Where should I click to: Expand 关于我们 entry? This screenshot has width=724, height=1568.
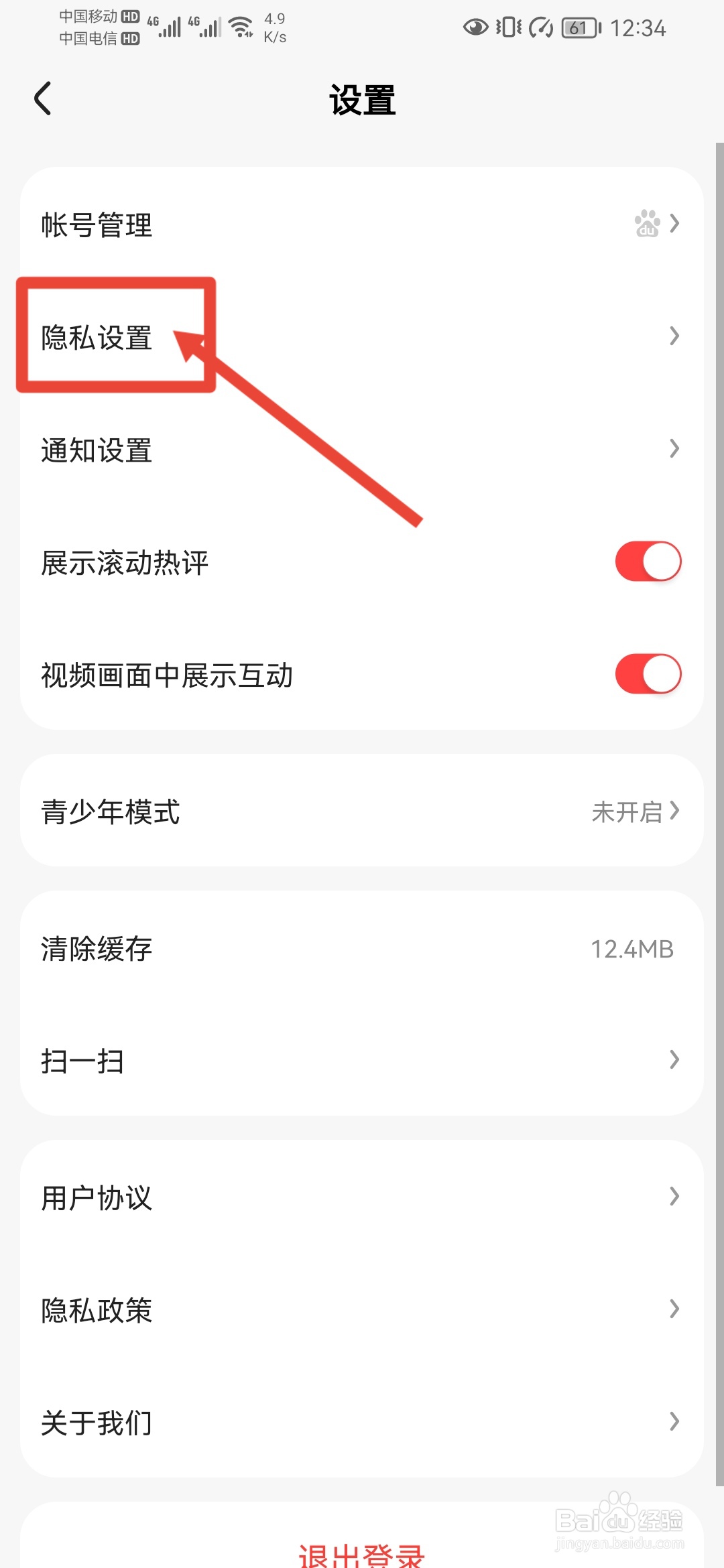click(x=362, y=1421)
